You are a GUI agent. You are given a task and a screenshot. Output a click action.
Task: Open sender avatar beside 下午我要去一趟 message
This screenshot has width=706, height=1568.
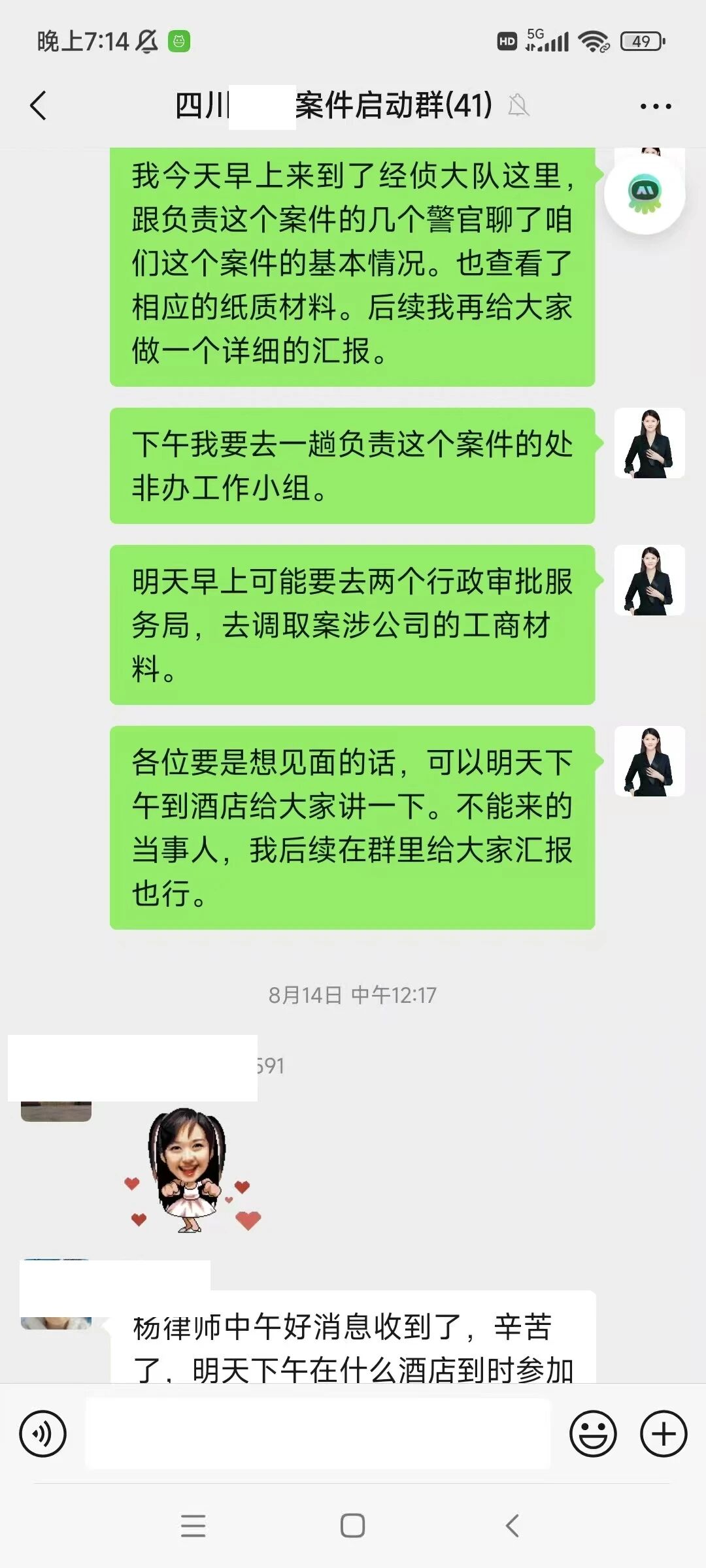[x=649, y=444]
